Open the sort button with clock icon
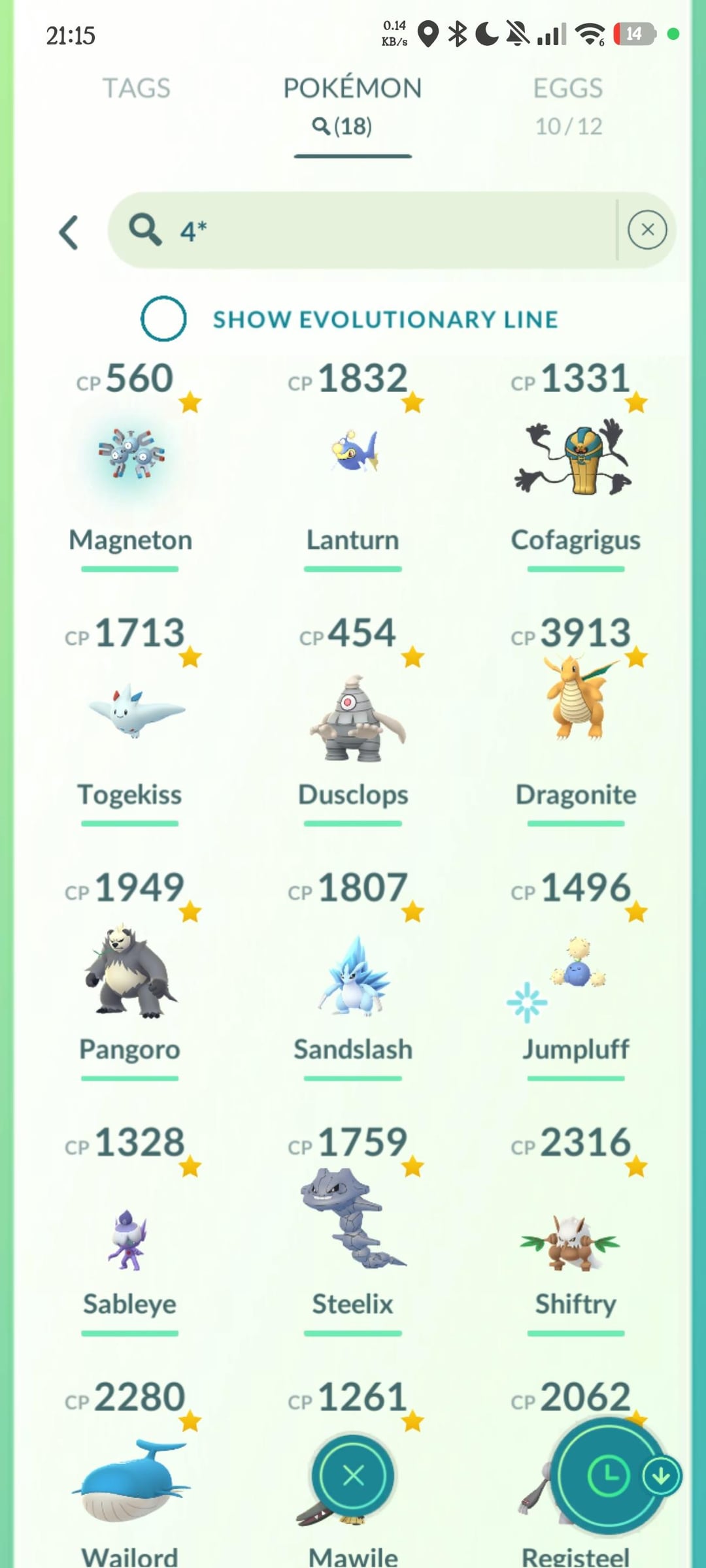Viewport: 706px width, 1568px height. (608, 1475)
